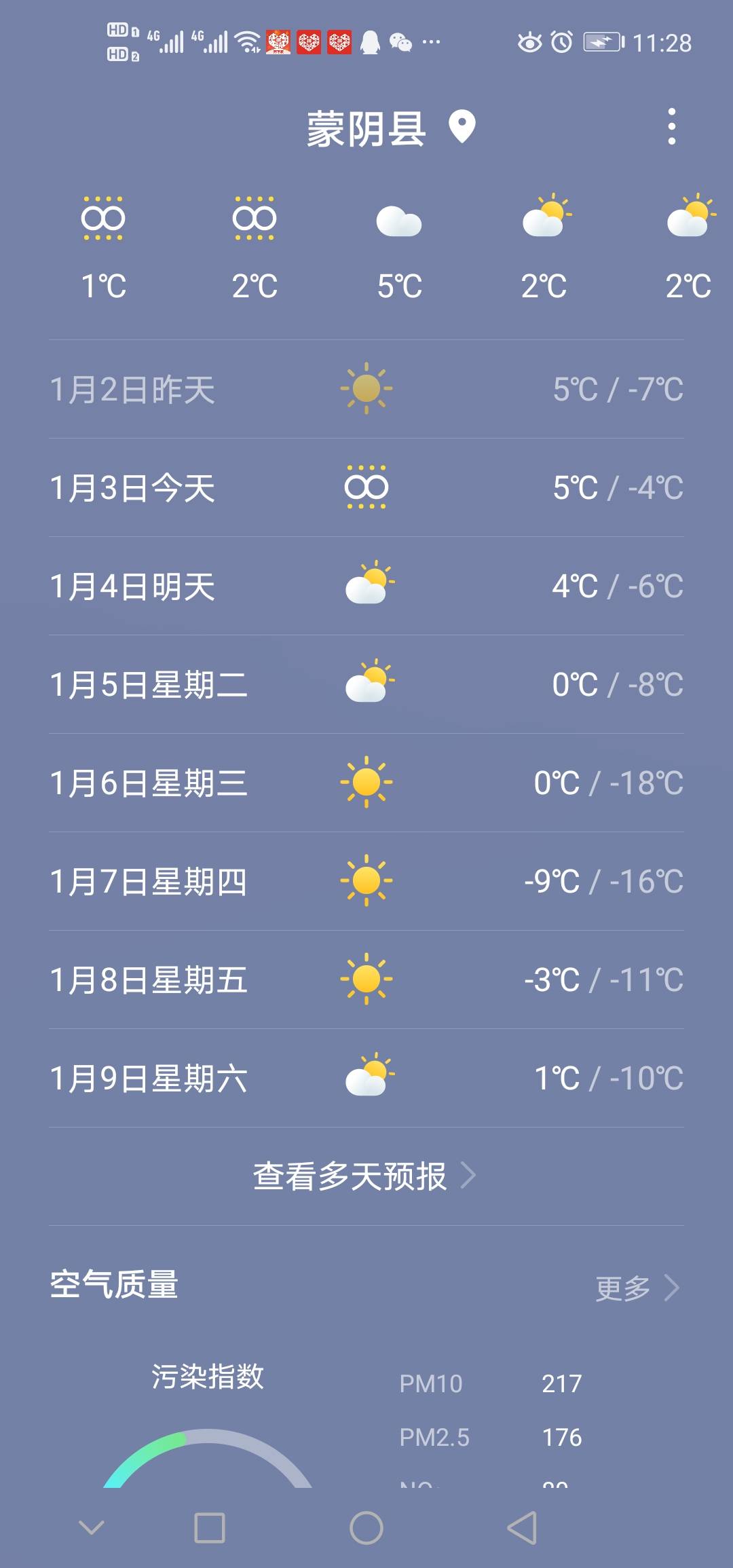Go back with the system back button

pyautogui.click(x=522, y=1528)
